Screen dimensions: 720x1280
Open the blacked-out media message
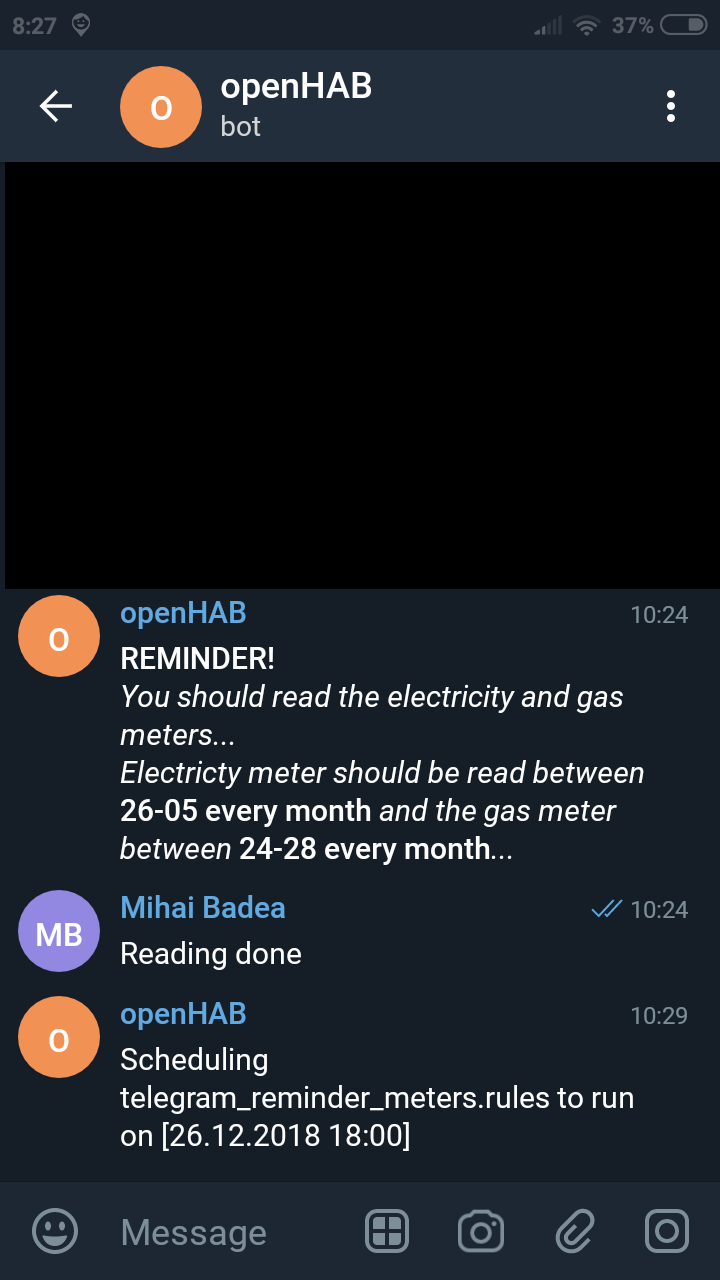point(360,375)
